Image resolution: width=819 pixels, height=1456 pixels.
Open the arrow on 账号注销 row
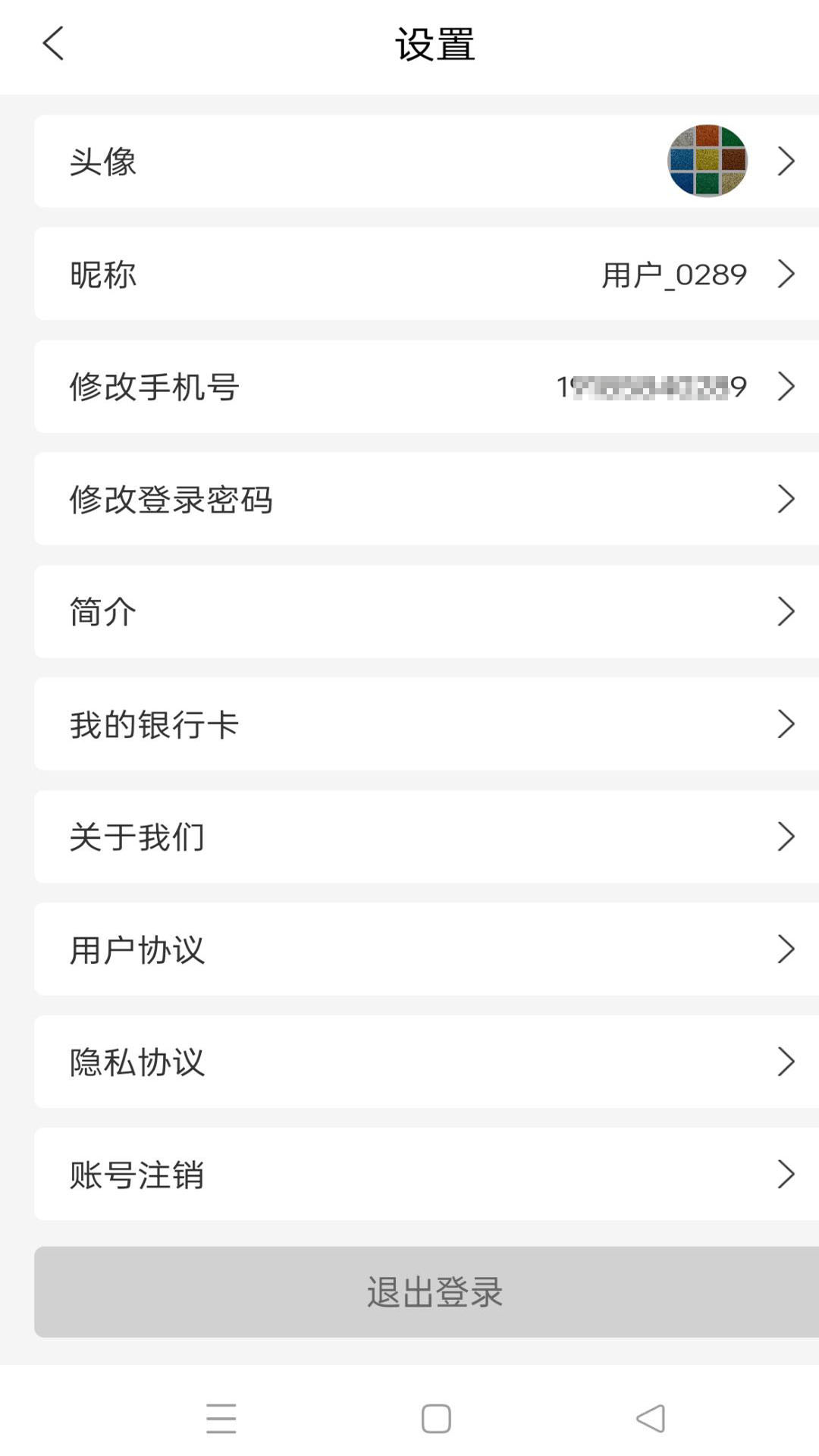pyautogui.click(x=786, y=1174)
